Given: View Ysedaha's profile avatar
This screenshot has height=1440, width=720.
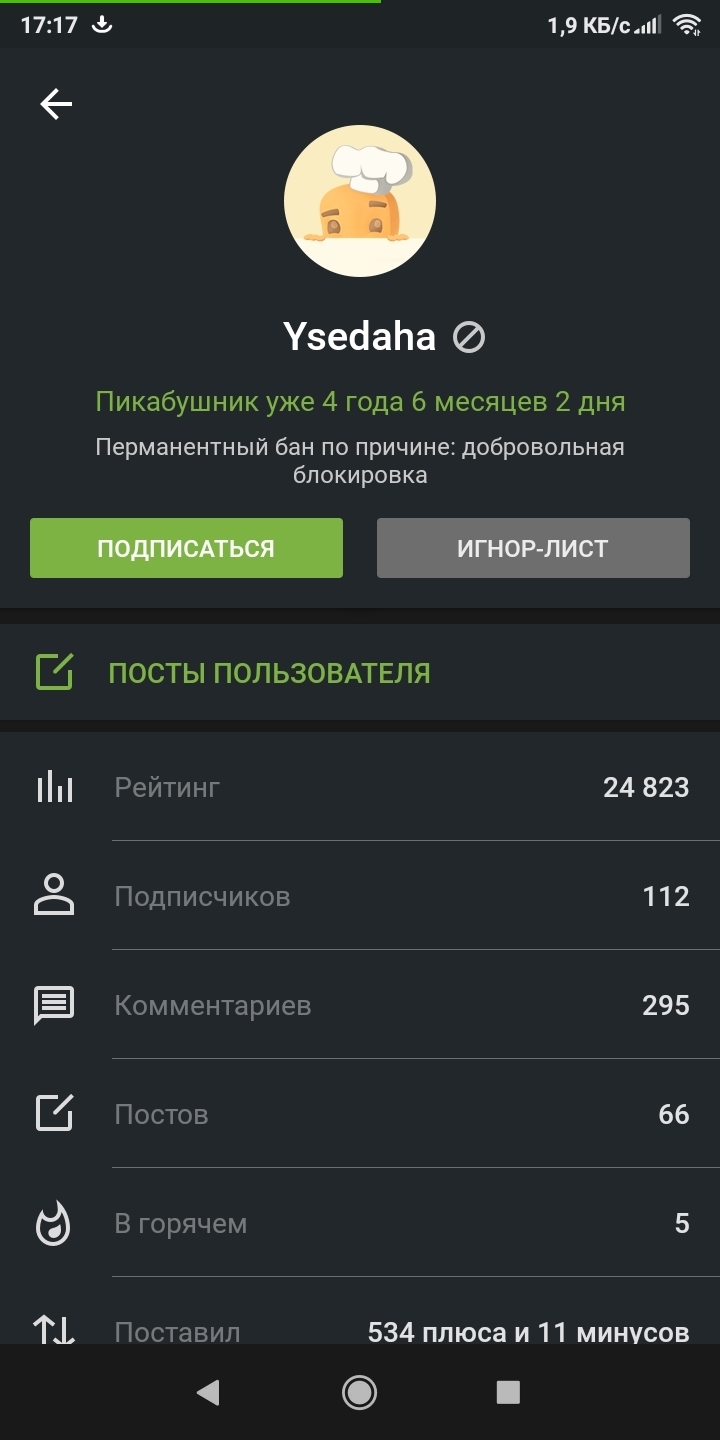Looking at the screenshot, I should pyautogui.click(x=360, y=201).
